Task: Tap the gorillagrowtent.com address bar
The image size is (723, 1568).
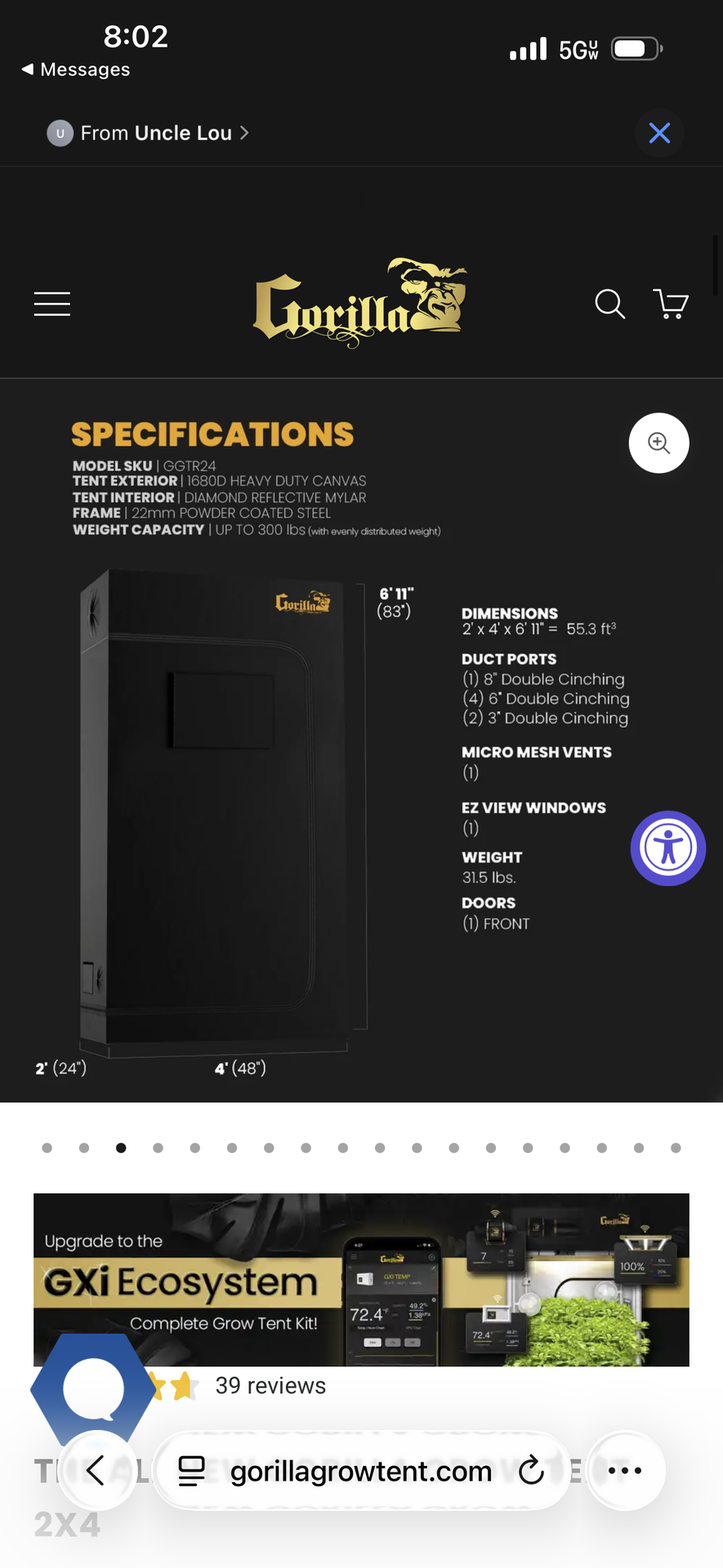Action: pyautogui.click(x=361, y=1471)
